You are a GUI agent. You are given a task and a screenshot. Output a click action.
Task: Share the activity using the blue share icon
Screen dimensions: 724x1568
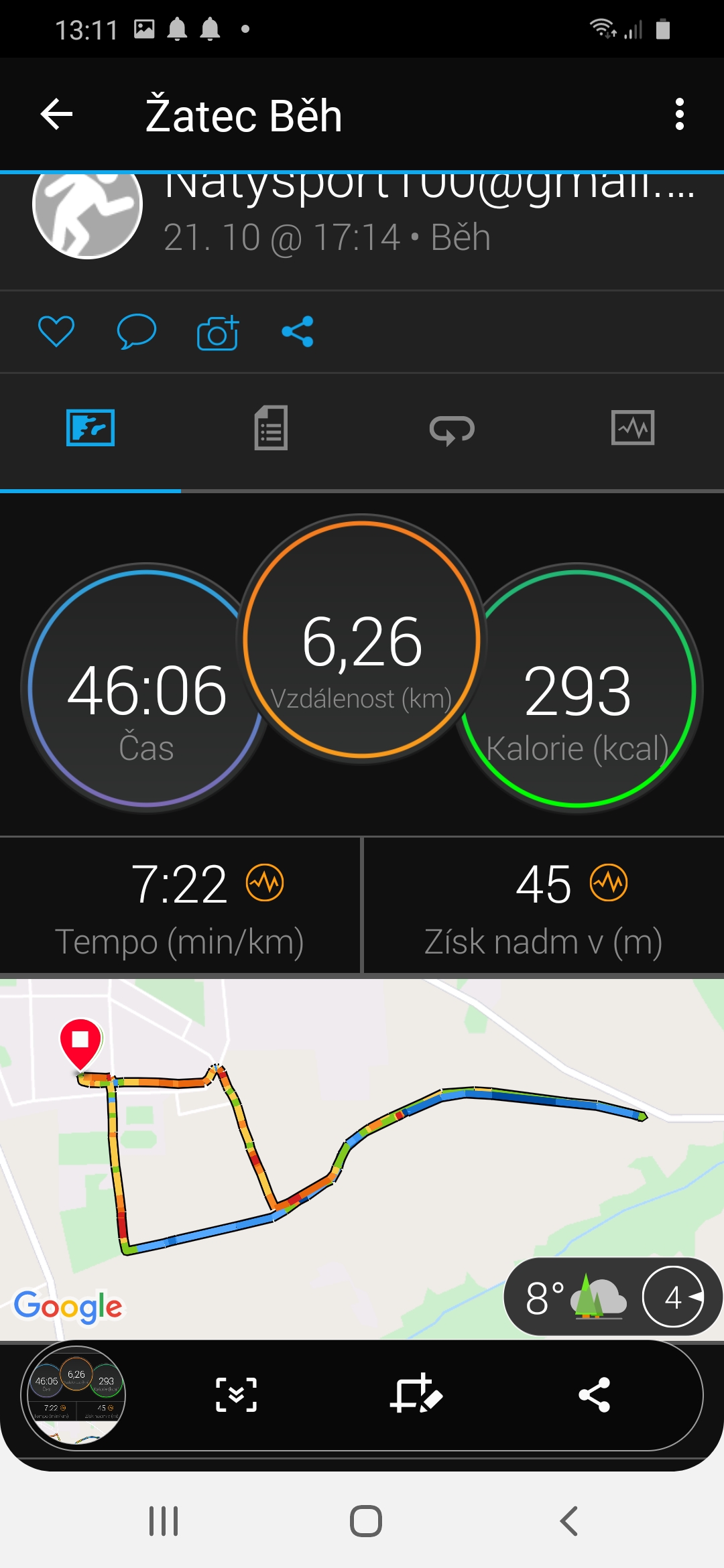click(x=298, y=332)
